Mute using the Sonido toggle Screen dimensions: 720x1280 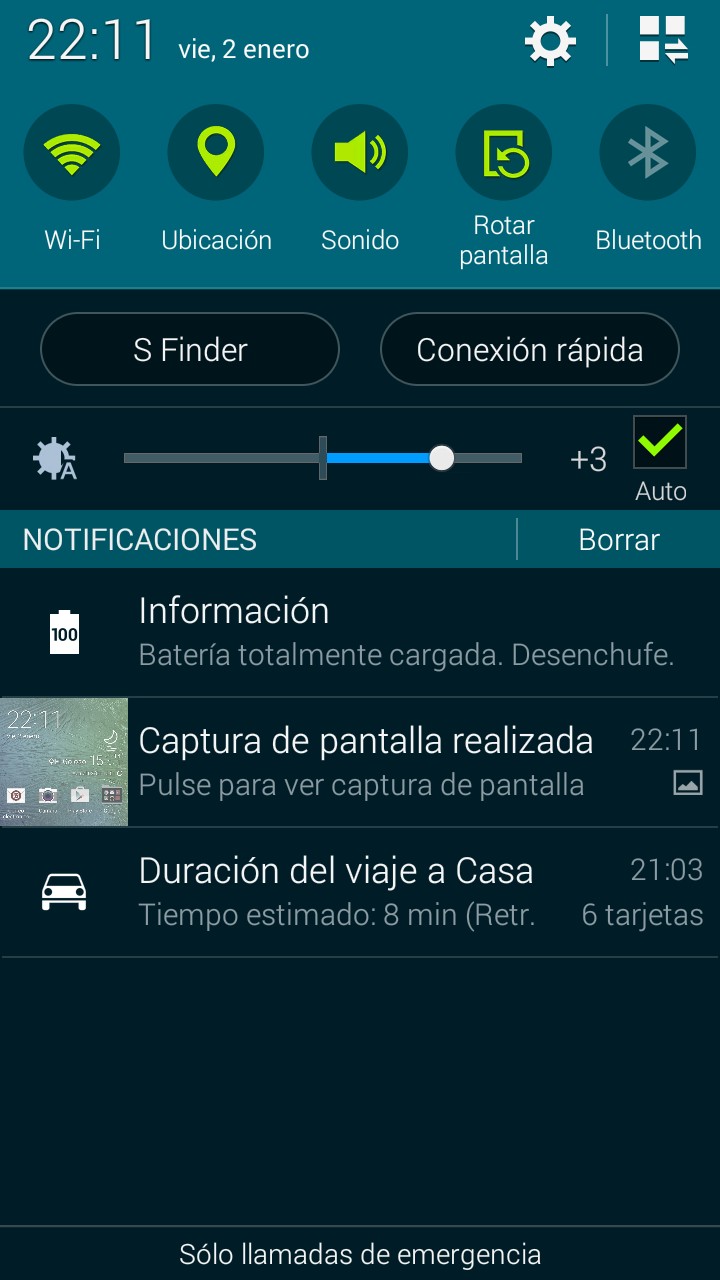click(360, 153)
